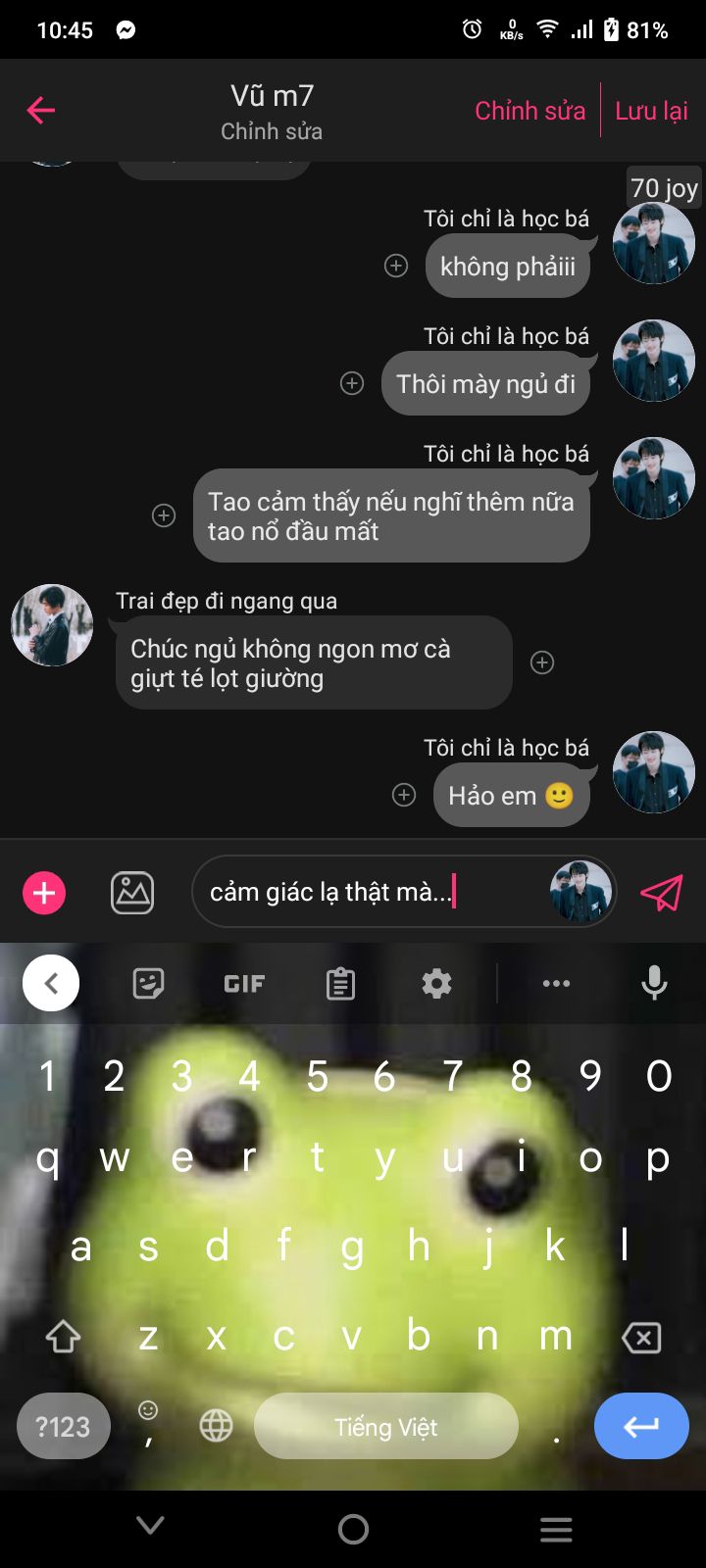Tap the plus icon beside 'Thôi mày ngủ đi'
Viewport: 706px width, 1568px height.
coord(352,383)
